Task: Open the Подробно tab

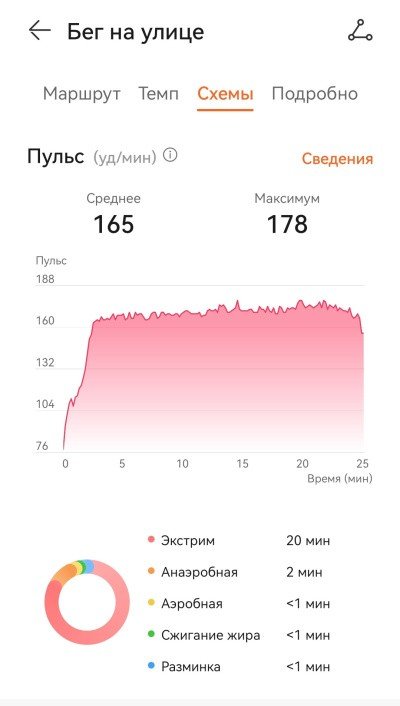Action: [x=314, y=94]
